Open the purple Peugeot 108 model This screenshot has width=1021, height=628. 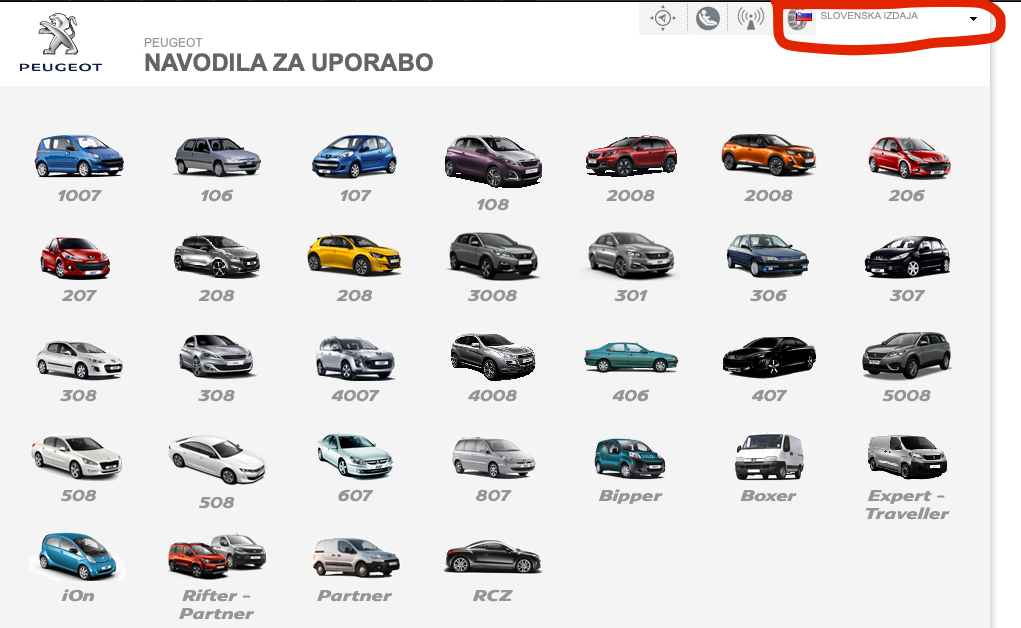click(x=493, y=173)
